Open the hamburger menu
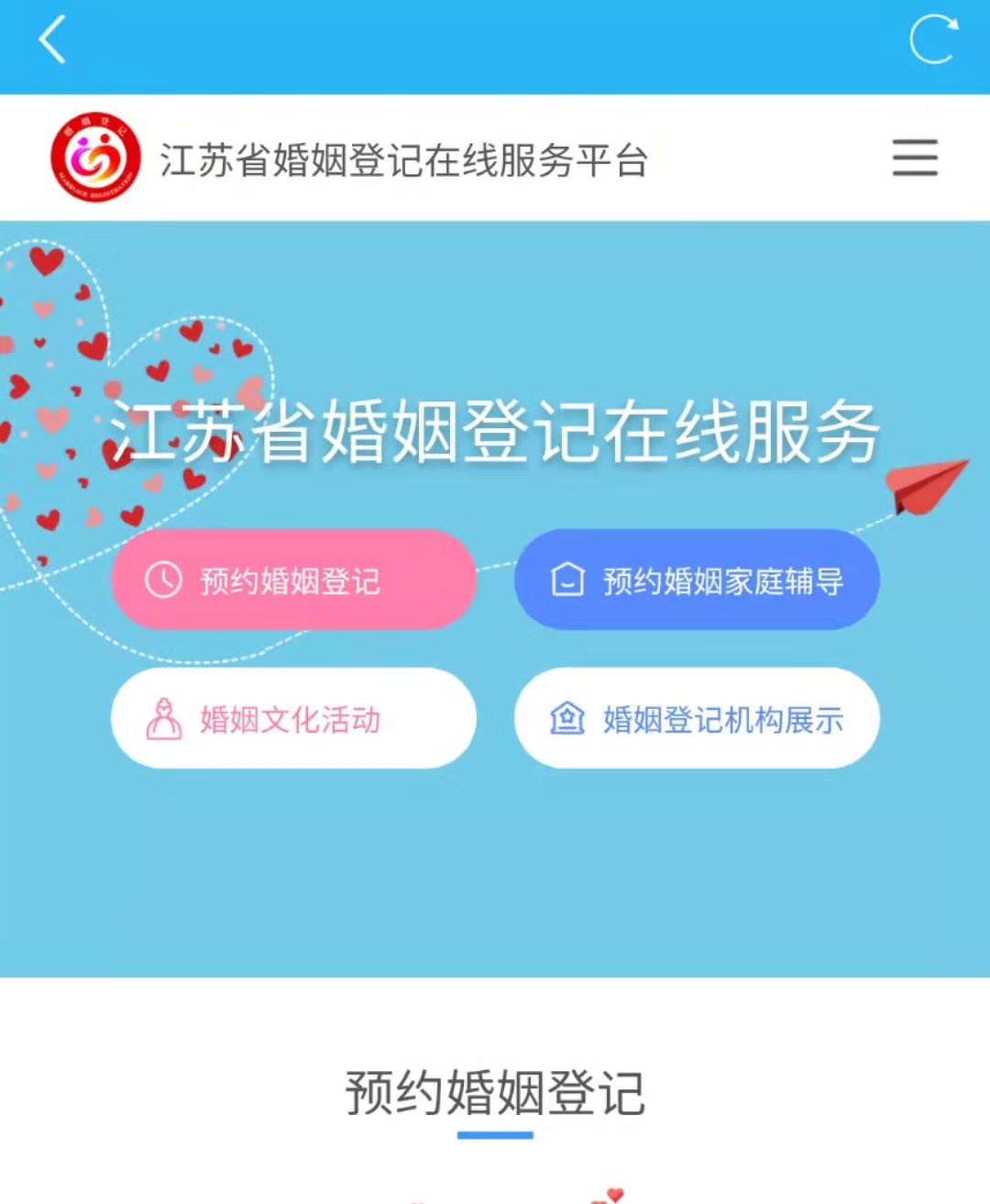This screenshot has height=1204, width=990. pyautogui.click(x=915, y=158)
